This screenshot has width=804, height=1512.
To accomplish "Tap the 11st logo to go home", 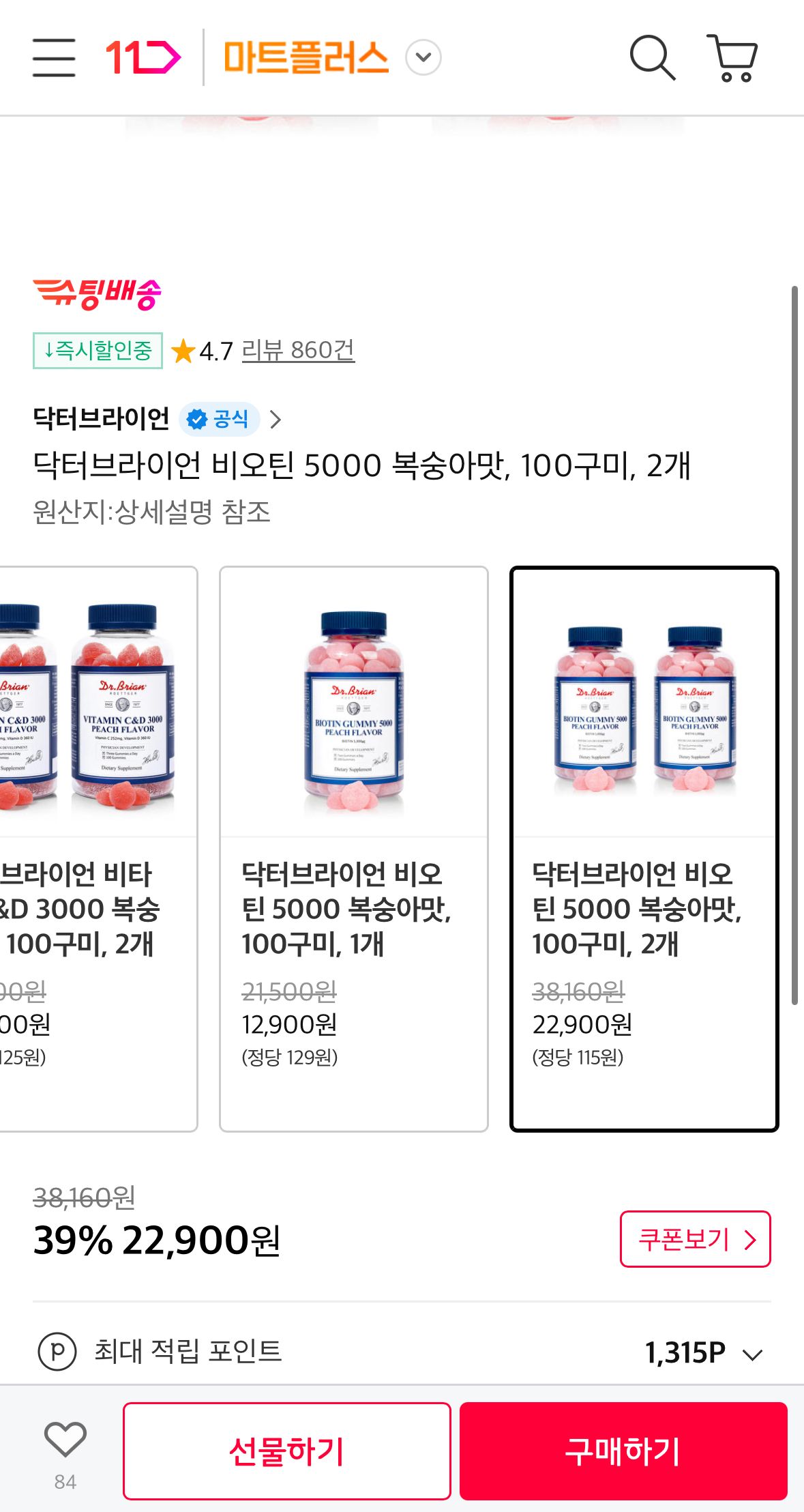I will [143, 57].
